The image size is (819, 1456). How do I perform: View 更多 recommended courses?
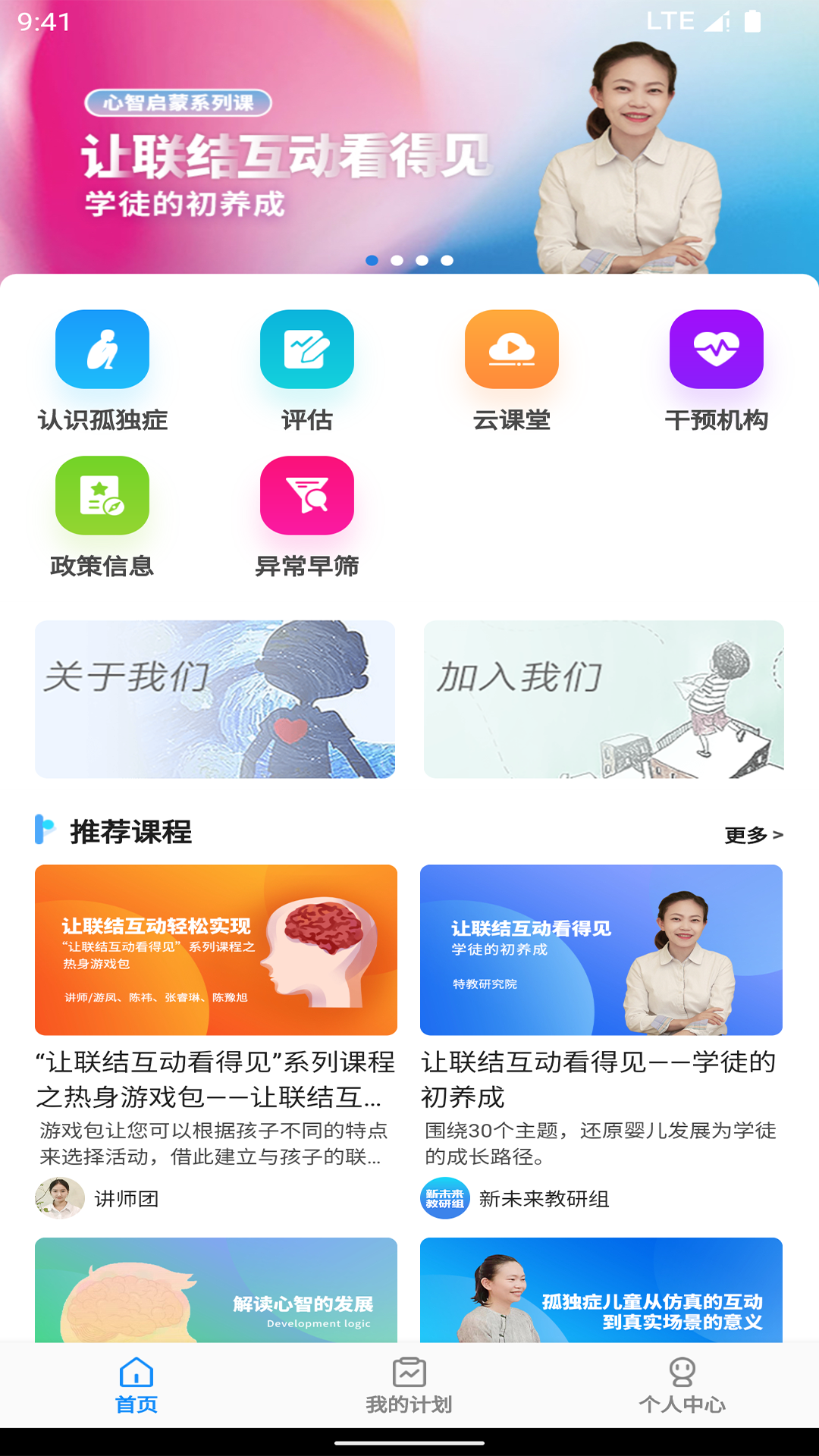coord(753,835)
